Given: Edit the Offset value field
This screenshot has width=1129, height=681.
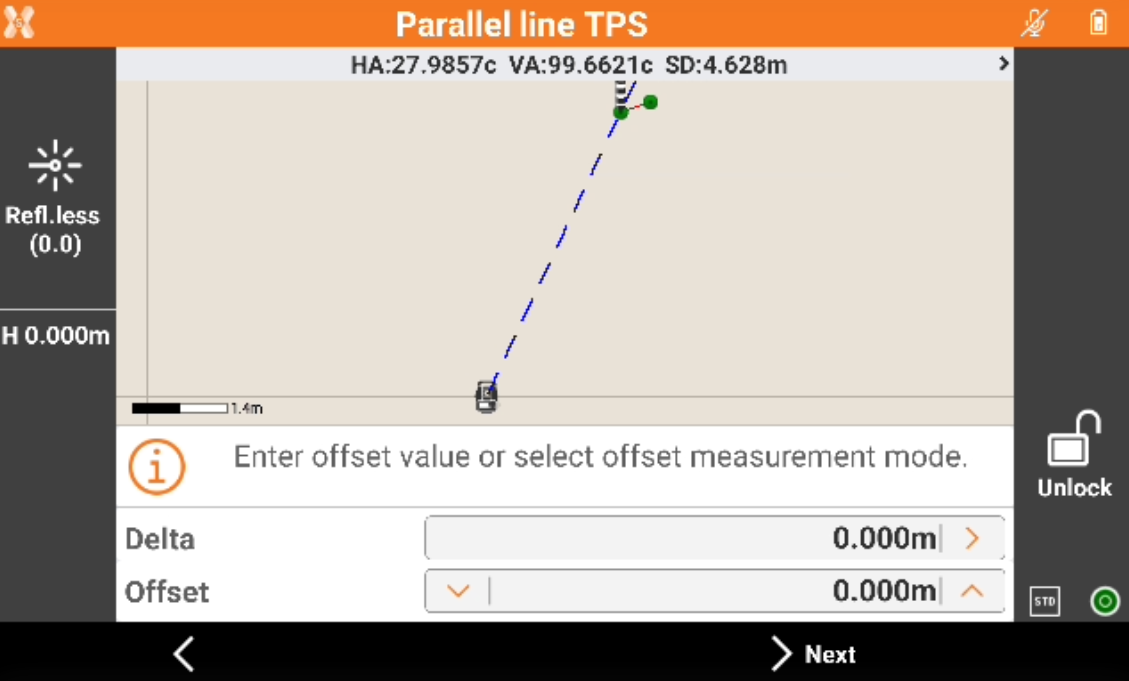Looking at the screenshot, I should pos(715,591).
